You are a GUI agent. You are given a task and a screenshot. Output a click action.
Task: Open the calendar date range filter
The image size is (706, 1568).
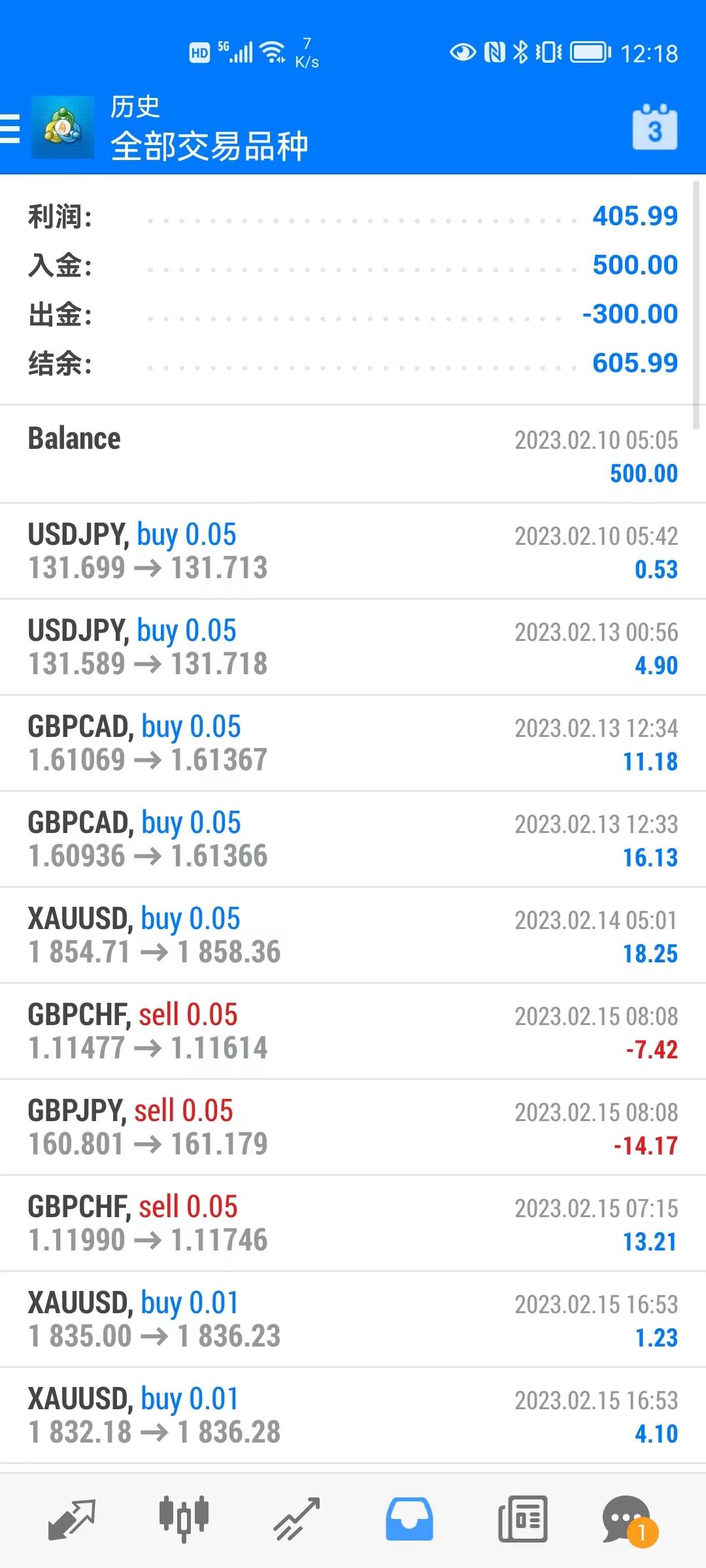654,128
